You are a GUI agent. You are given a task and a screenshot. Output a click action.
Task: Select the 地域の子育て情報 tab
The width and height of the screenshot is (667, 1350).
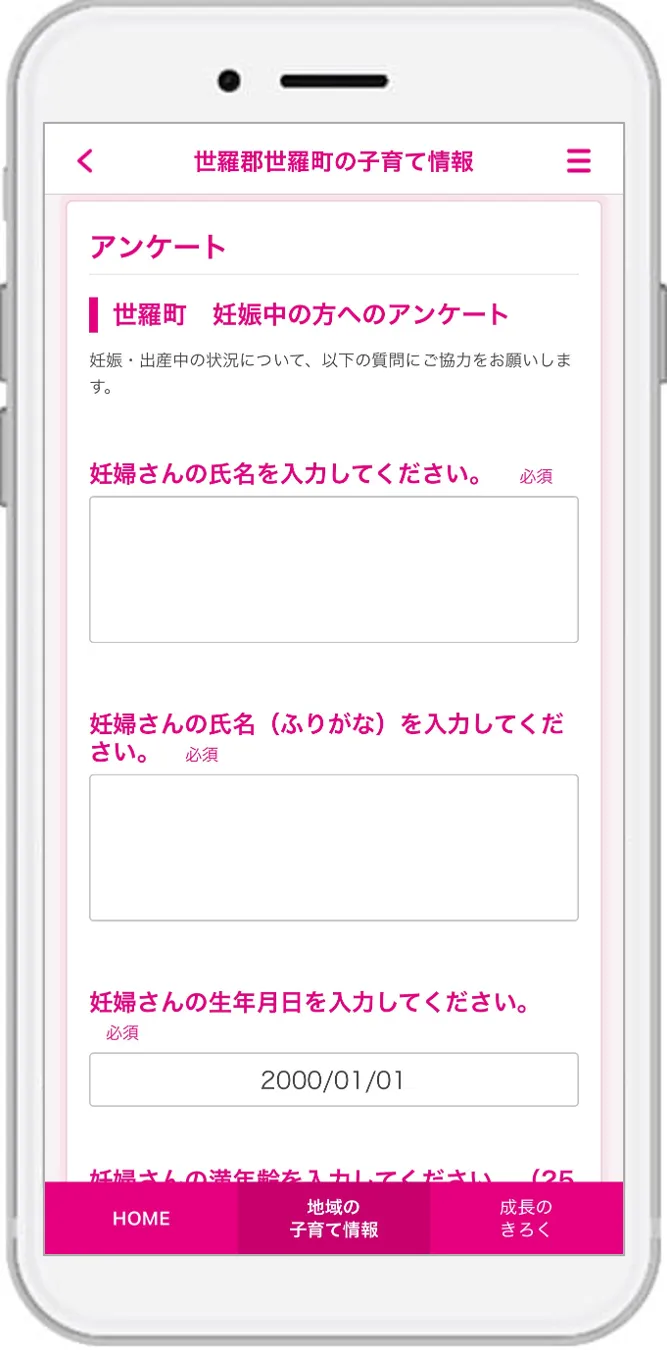coord(333,1218)
